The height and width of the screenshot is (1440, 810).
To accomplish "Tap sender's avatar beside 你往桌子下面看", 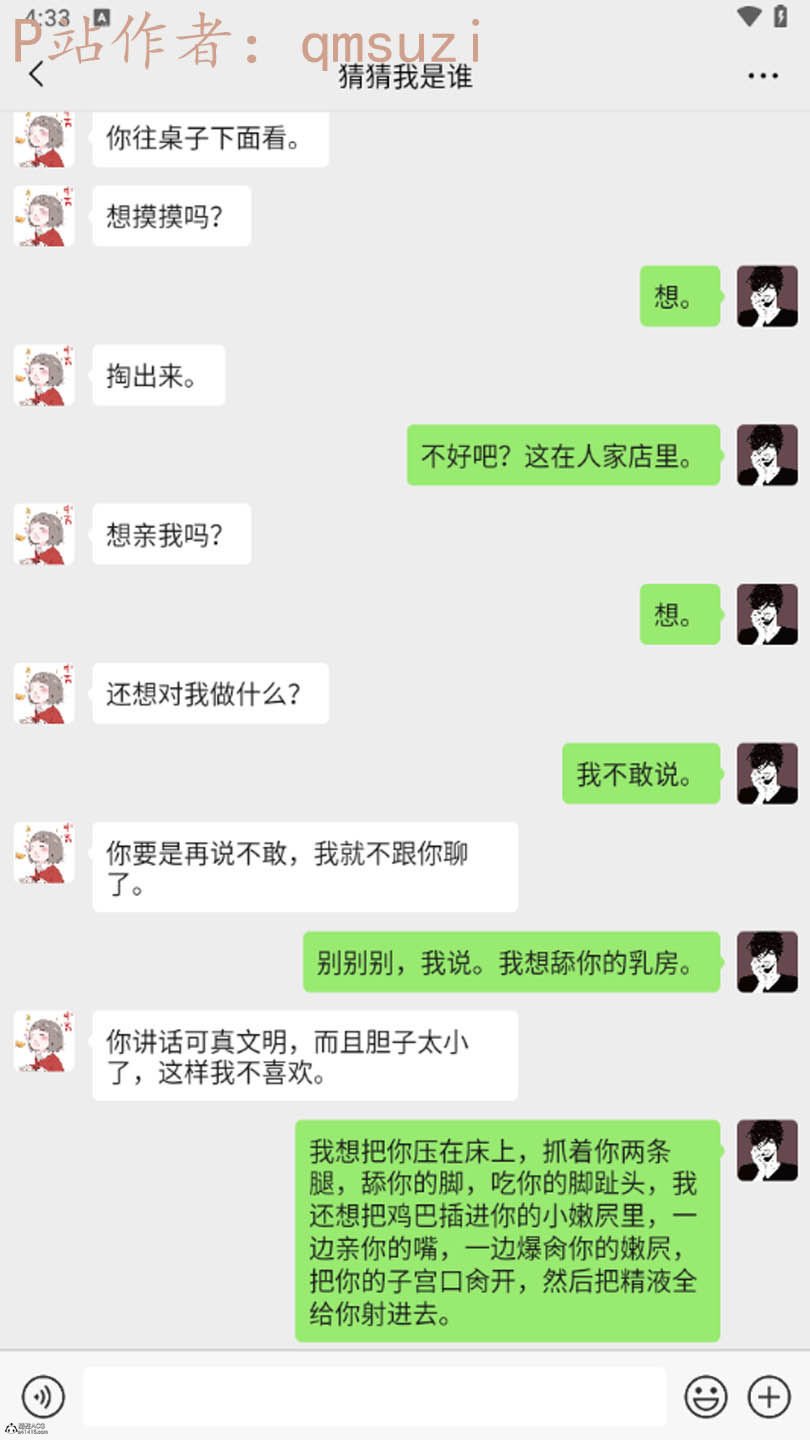I will pyautogui.click(x=44, y=138).
